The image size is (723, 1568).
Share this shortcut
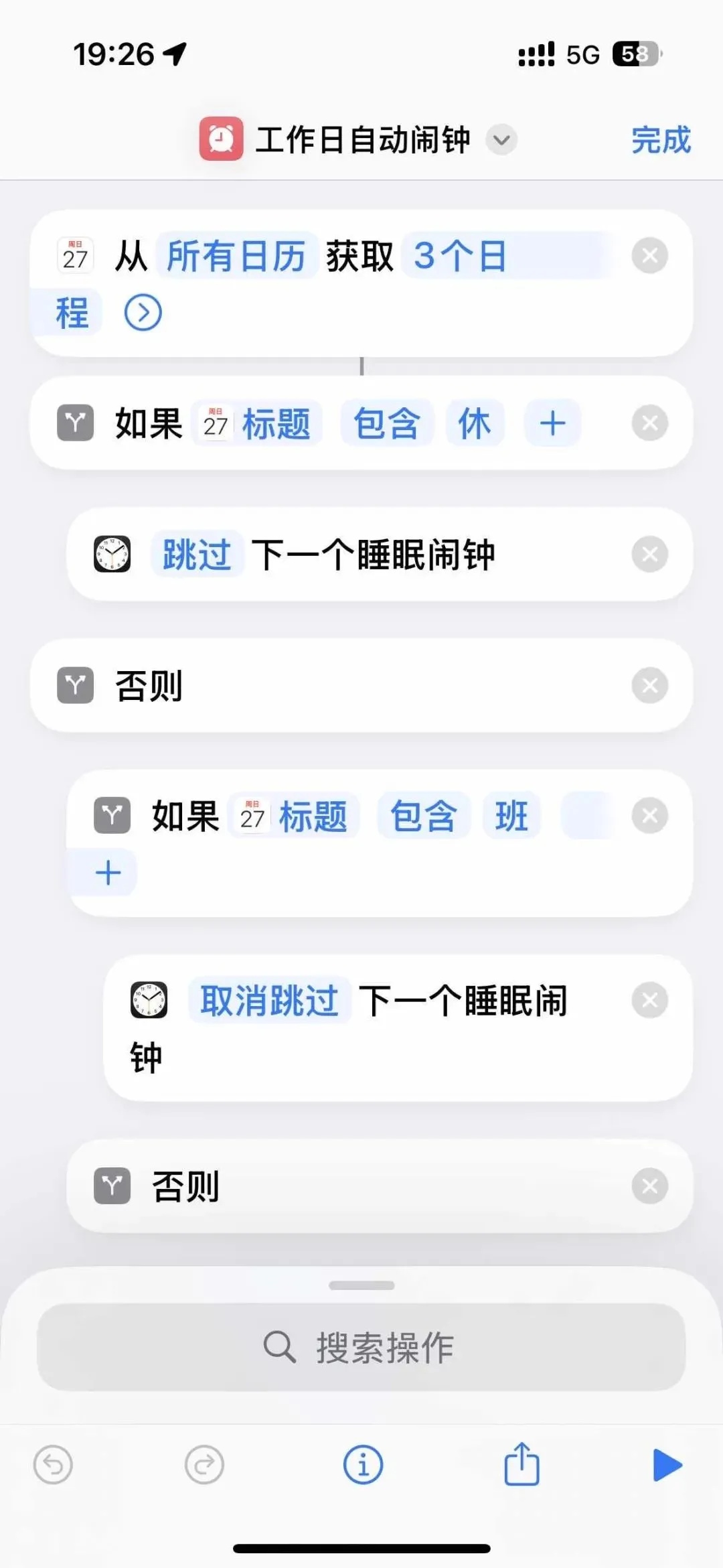pos(521,1464)
